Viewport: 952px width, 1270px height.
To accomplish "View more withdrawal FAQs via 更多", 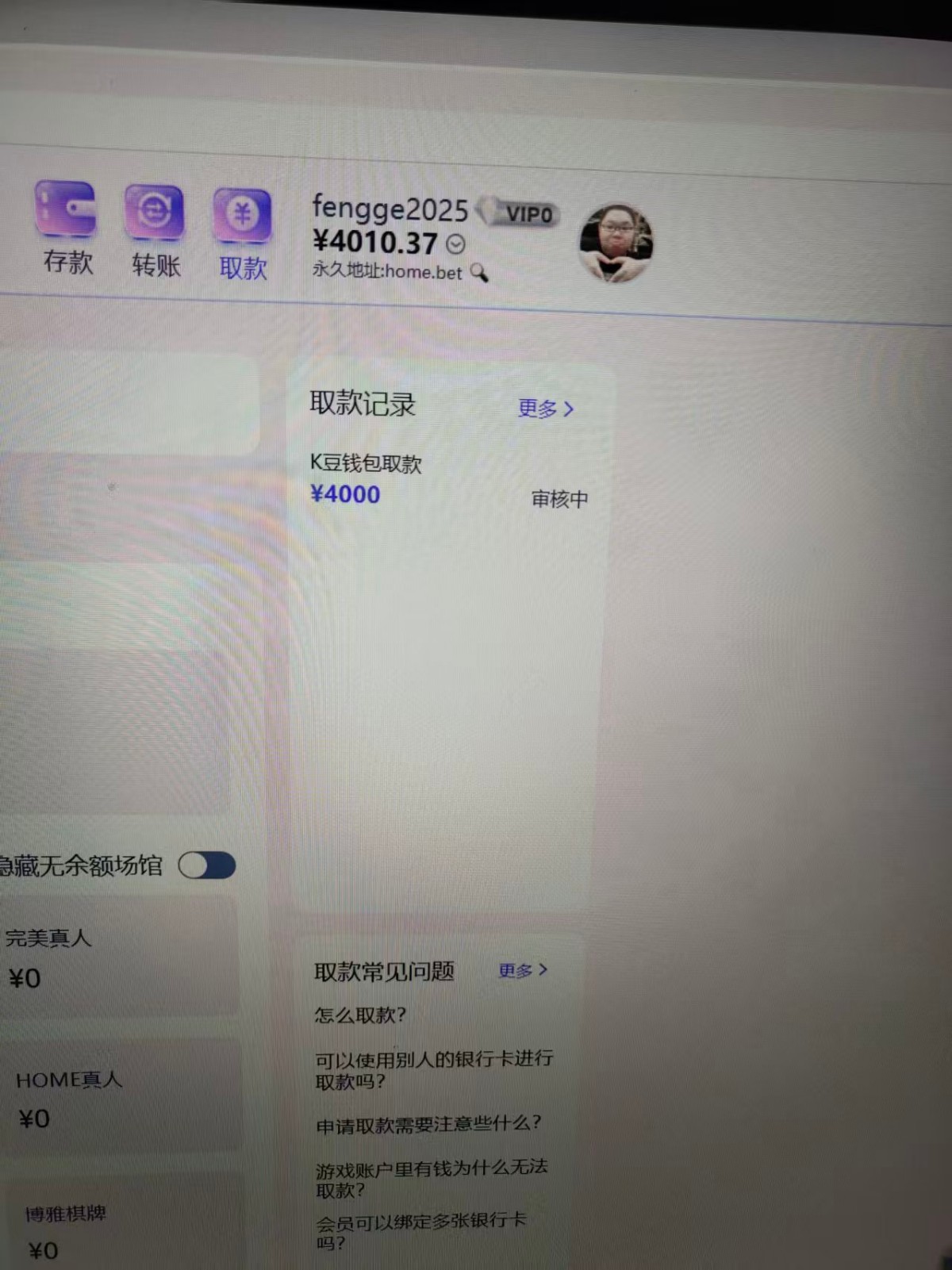I will [522, 970].
